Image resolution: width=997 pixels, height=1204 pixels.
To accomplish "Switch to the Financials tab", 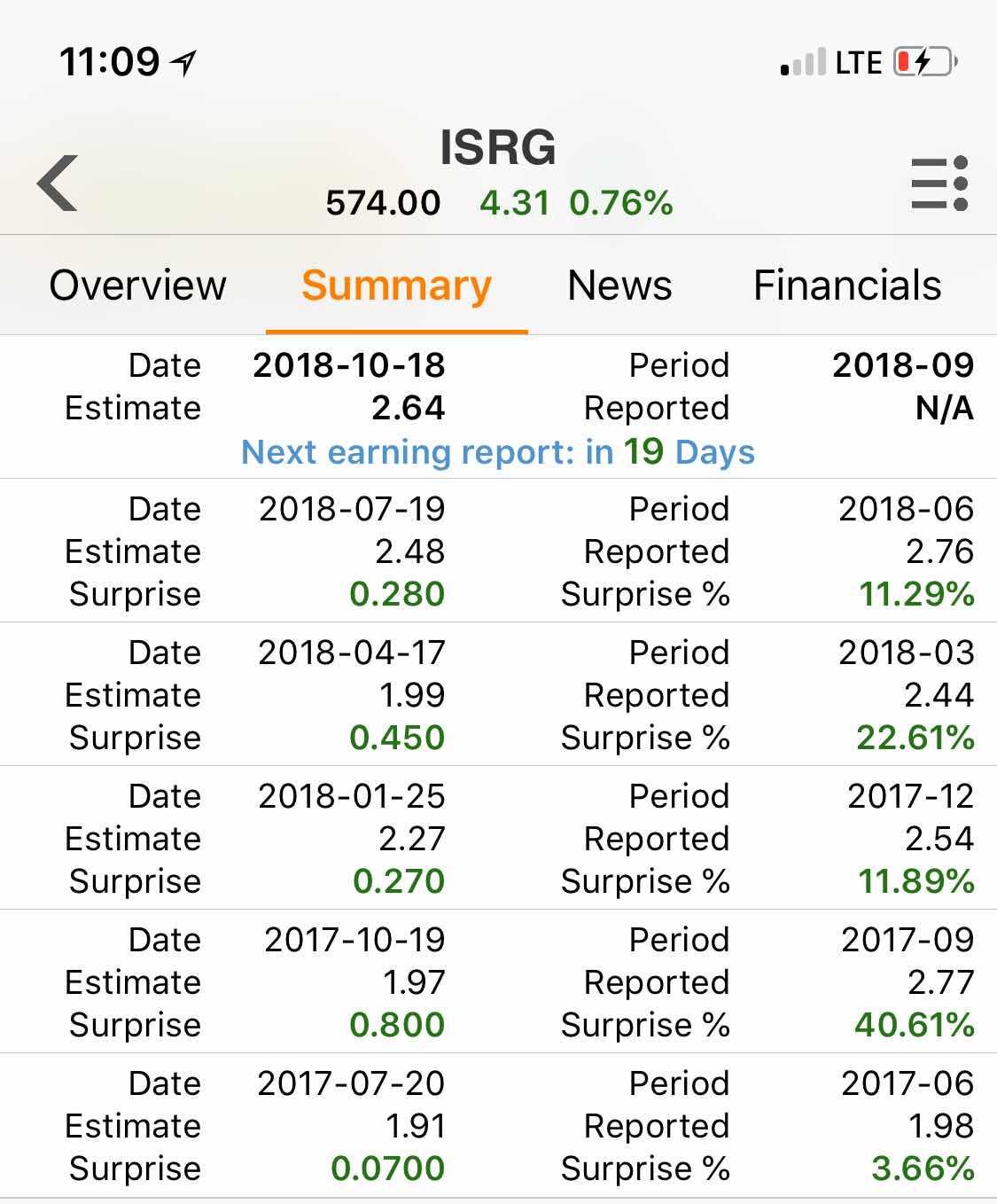I will pyautogui.click(x=847, y=285).
